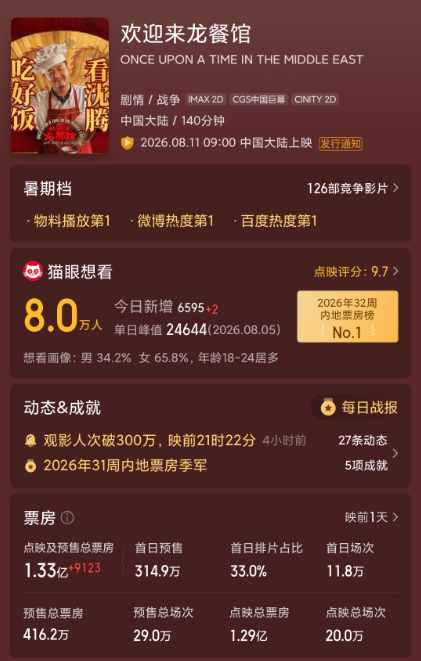
Task: Open the 观影人次破300万 update
Action: 150,441
